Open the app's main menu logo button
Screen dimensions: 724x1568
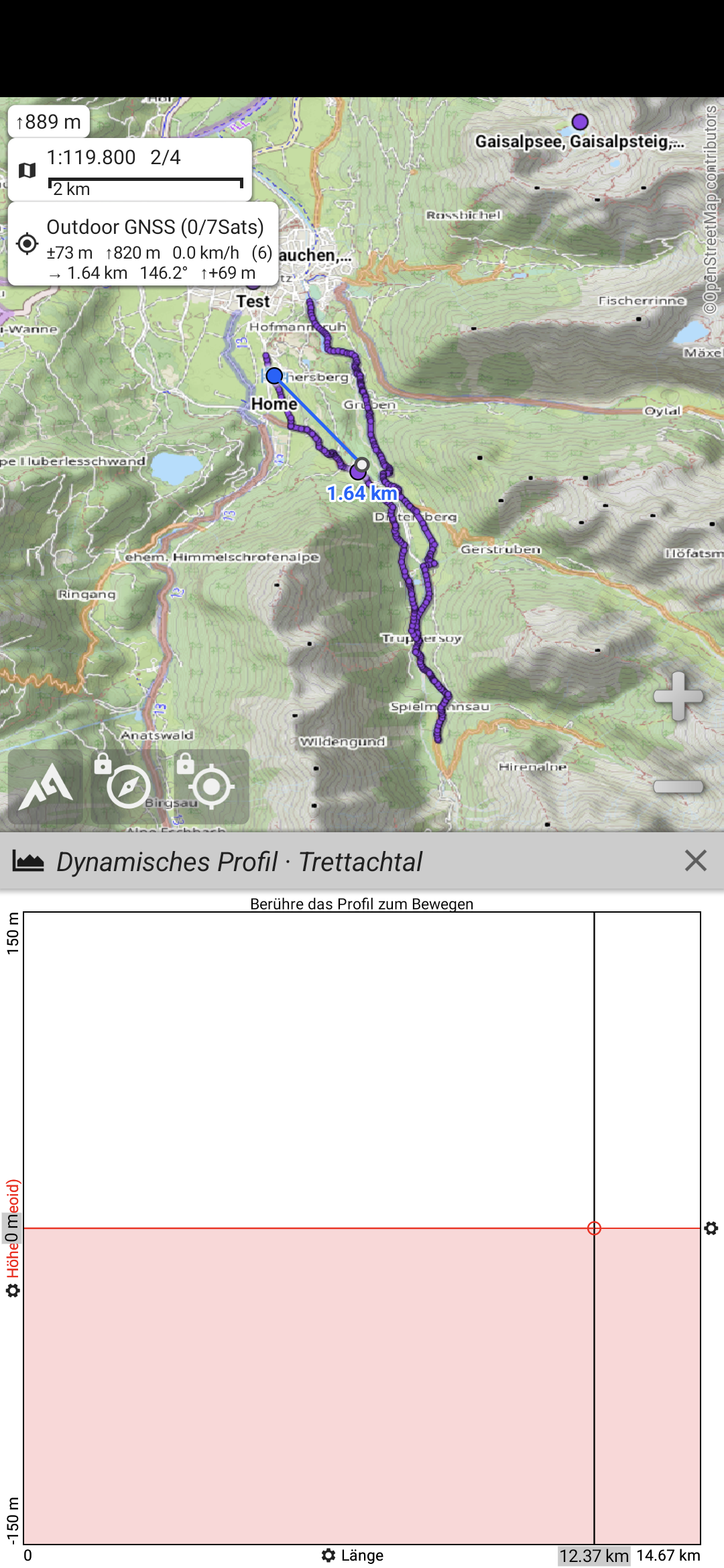[x=46, y=787]
